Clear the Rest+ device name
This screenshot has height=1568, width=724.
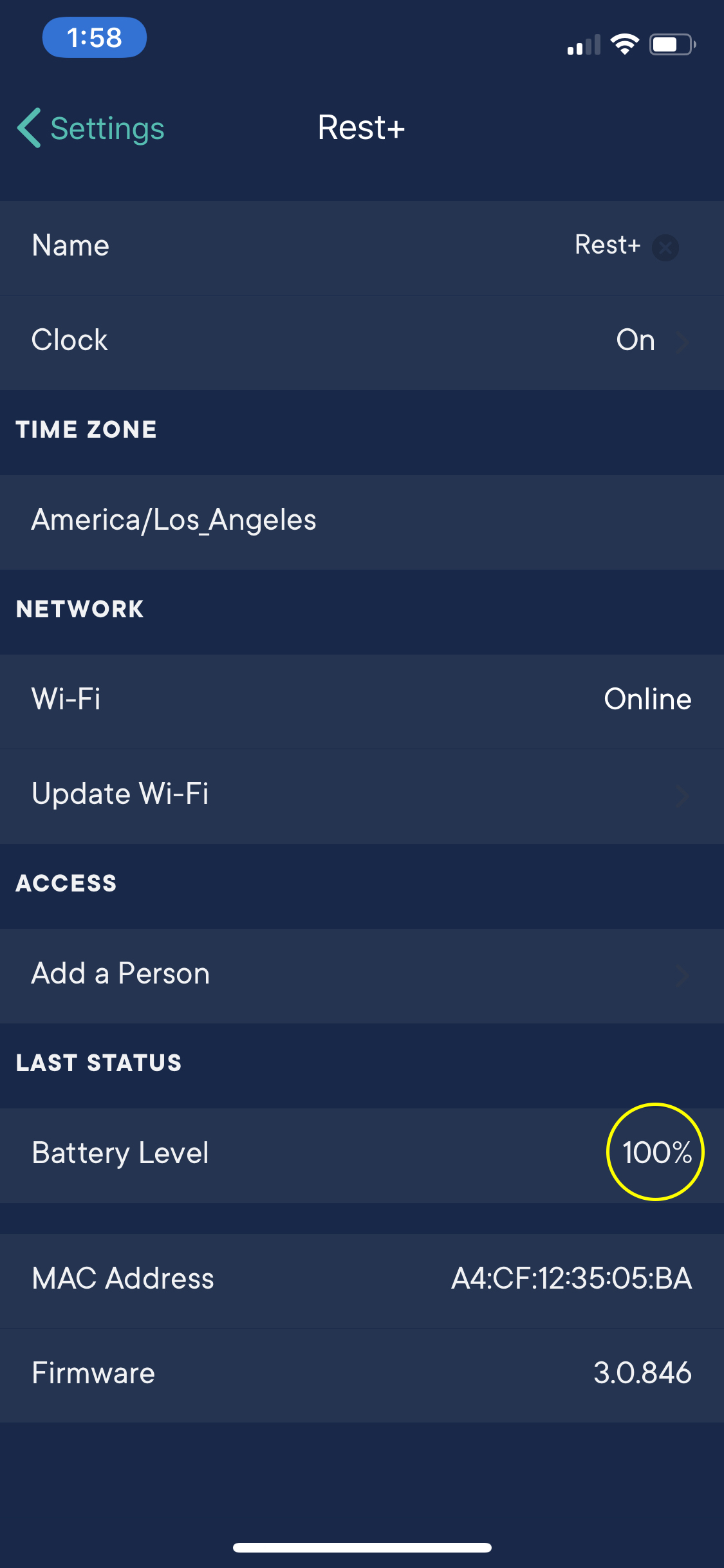point(665,247)
